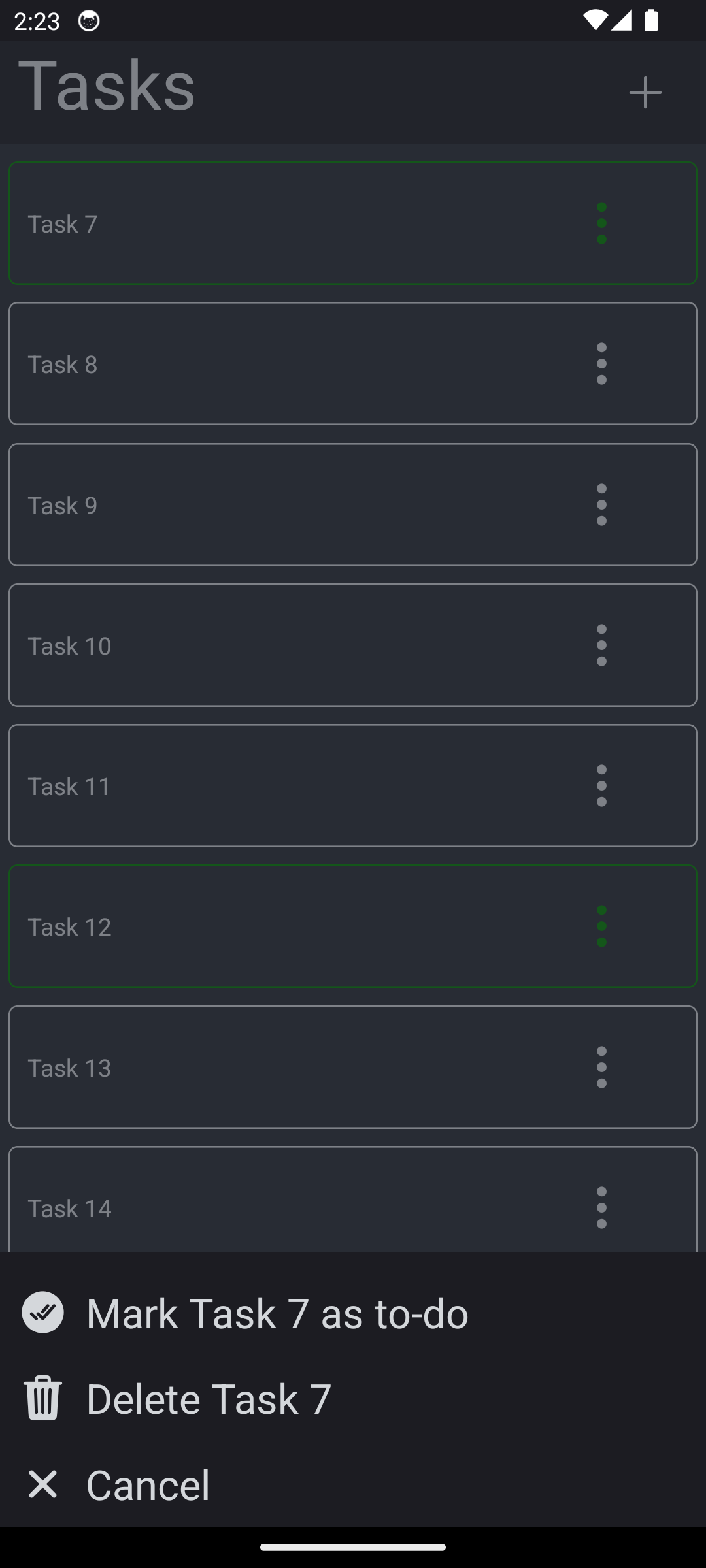Image resolution: width=706 pixels, height=1568 pixels.
Task: Tap the Task 14 card
Action: (261, 1207)
